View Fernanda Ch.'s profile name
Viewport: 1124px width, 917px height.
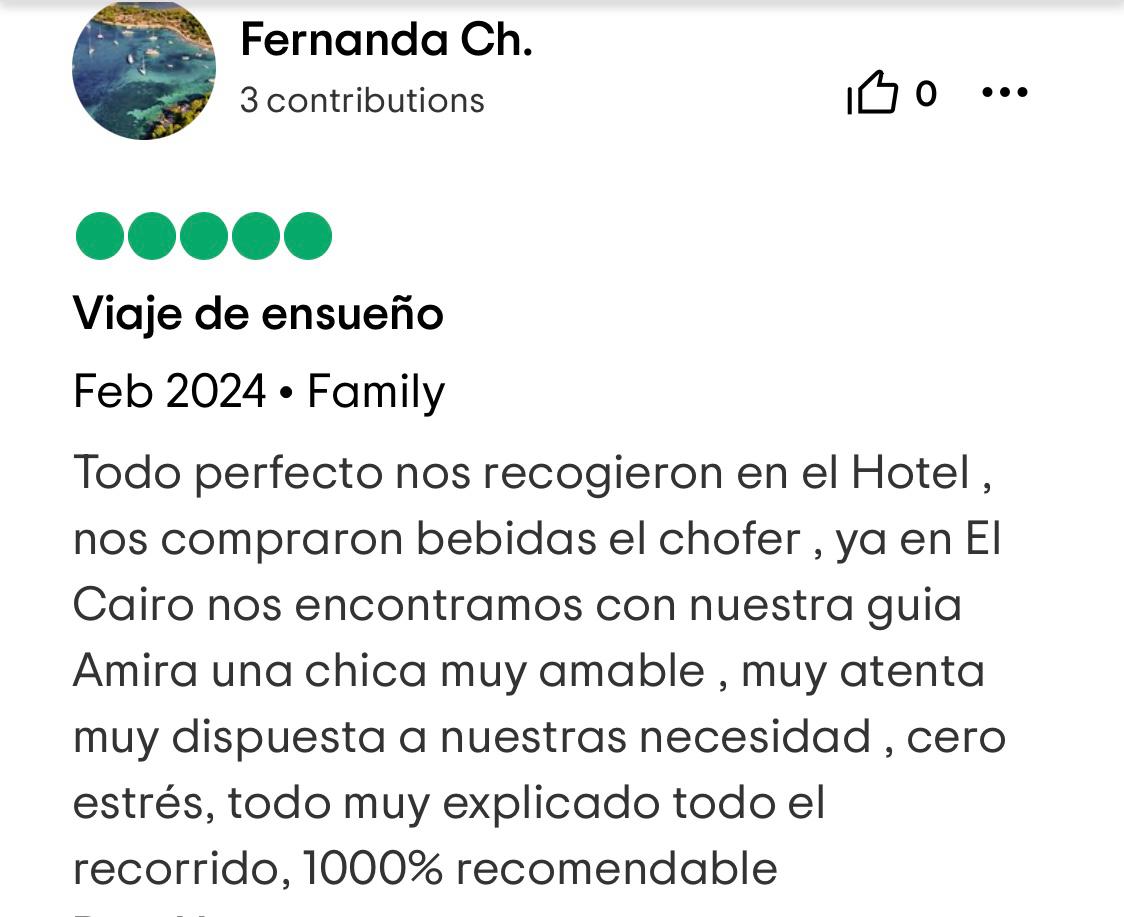tap(386, 40)
